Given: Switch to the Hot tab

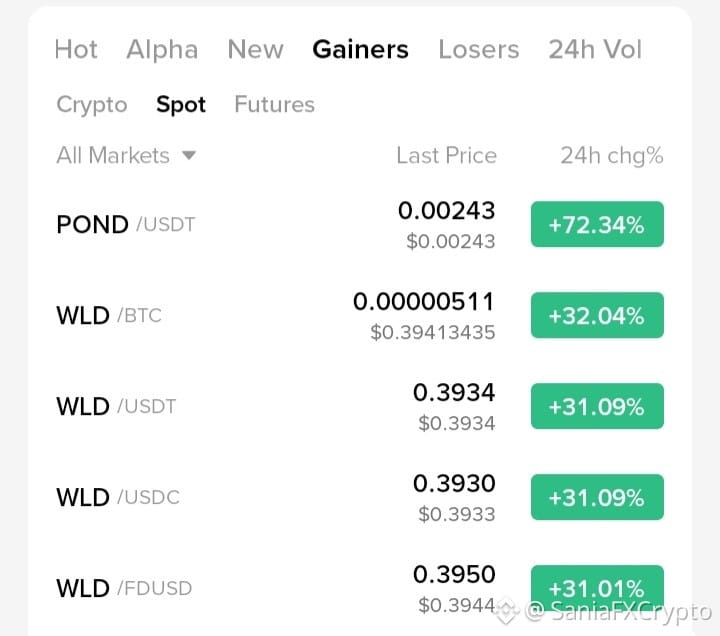Looking at the screenshot, I should (x=76, y=49).
